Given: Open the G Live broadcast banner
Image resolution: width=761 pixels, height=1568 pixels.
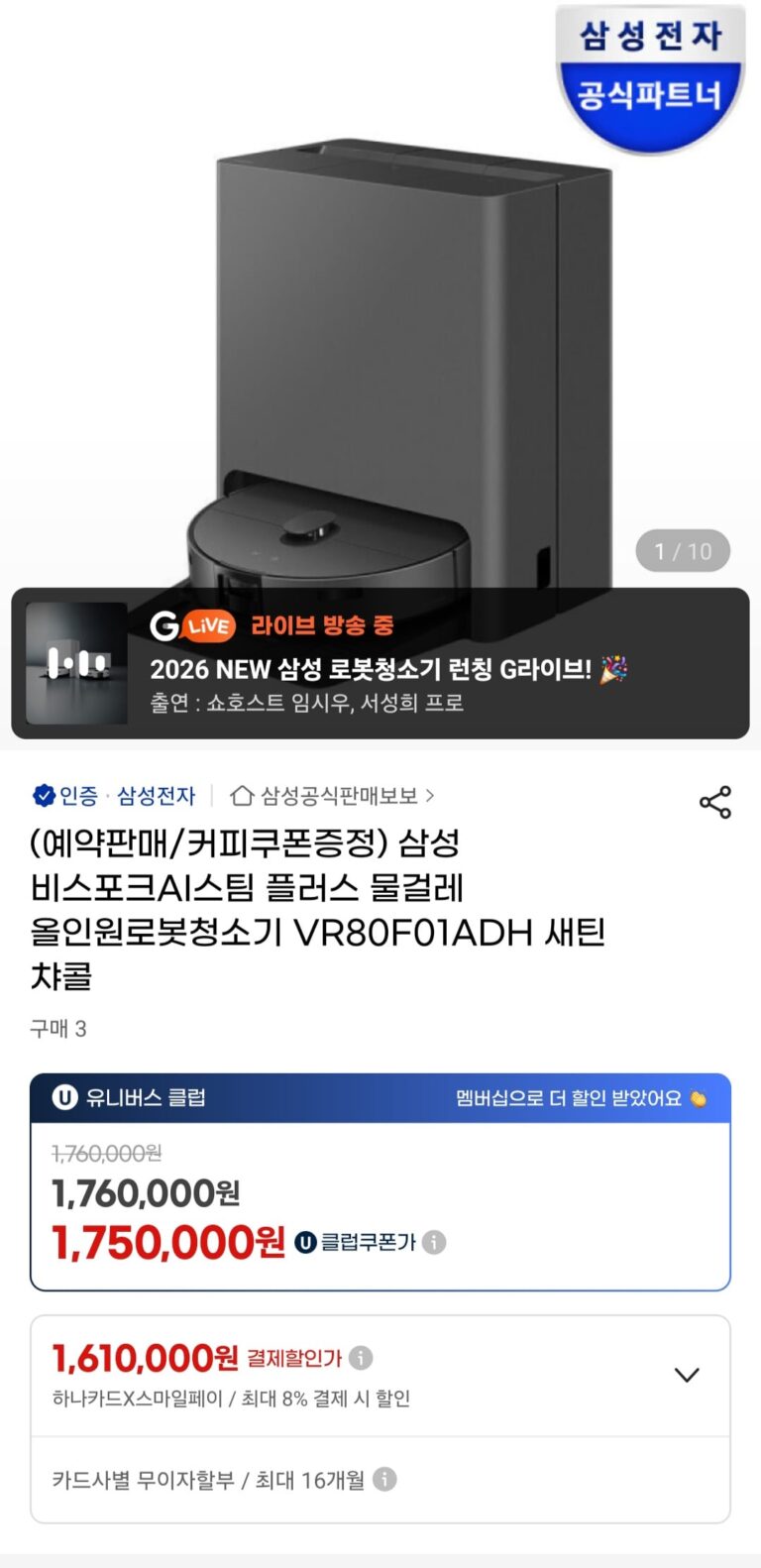Looking at the screenshot, I should [x=380, y=663].
